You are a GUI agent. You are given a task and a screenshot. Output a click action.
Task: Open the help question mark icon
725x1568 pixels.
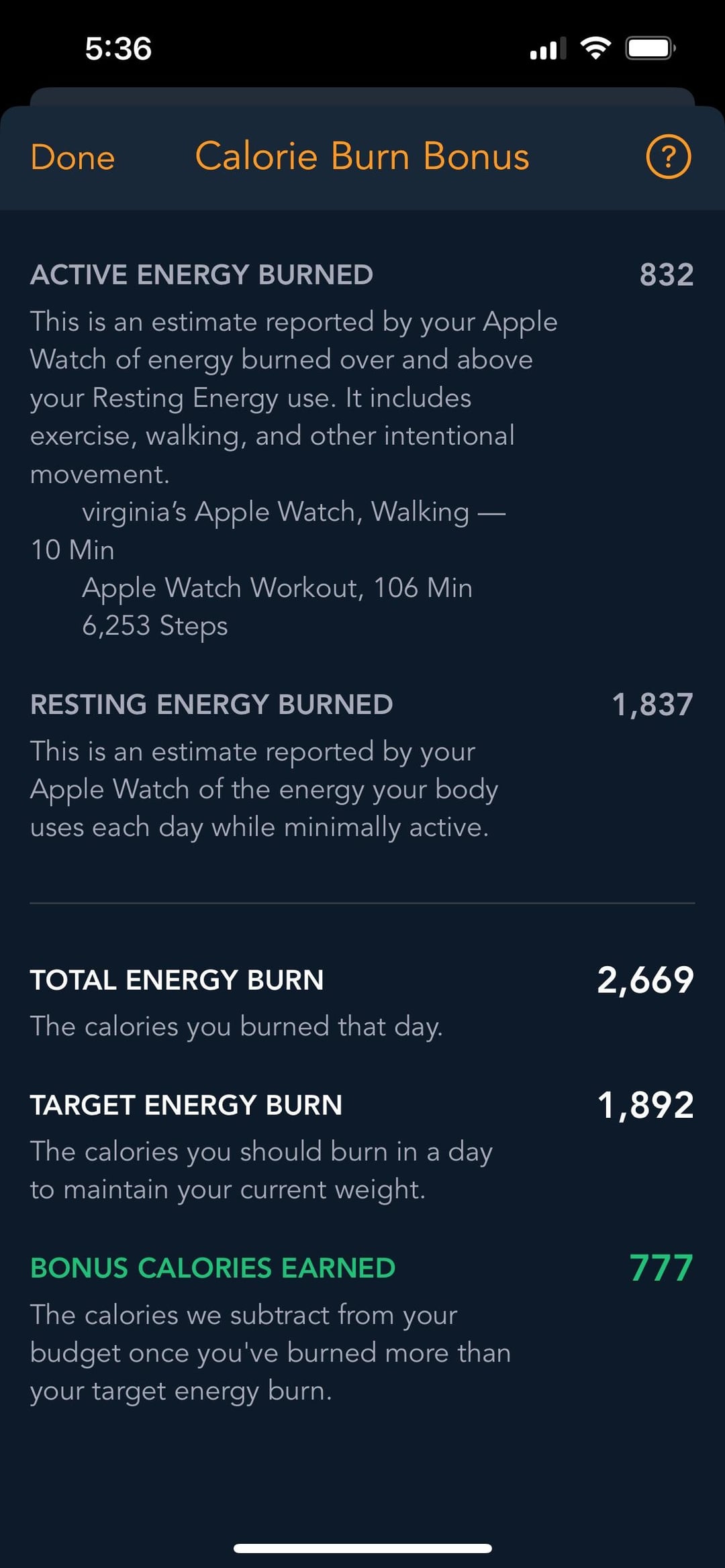(x=668, y=157)
